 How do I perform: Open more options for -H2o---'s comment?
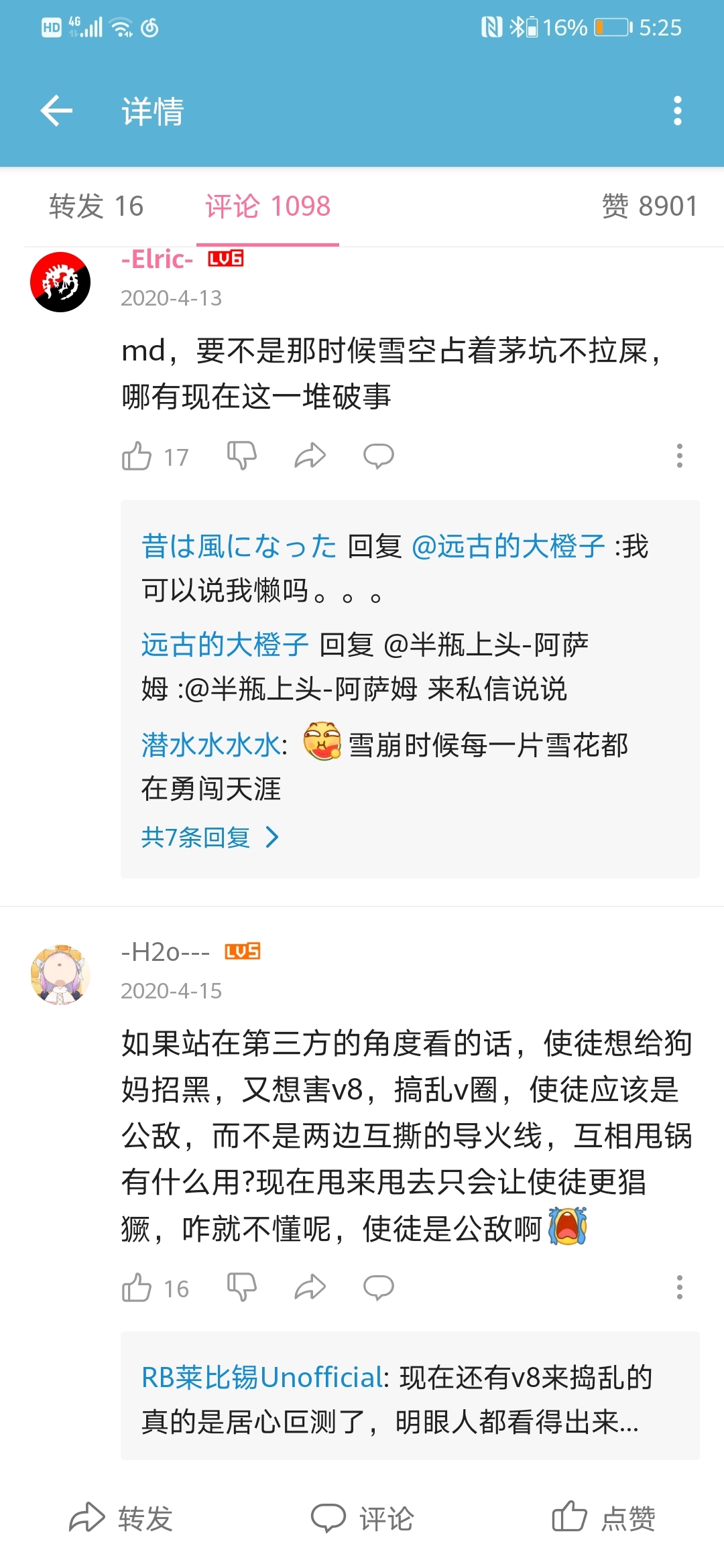coord(679,1287)
